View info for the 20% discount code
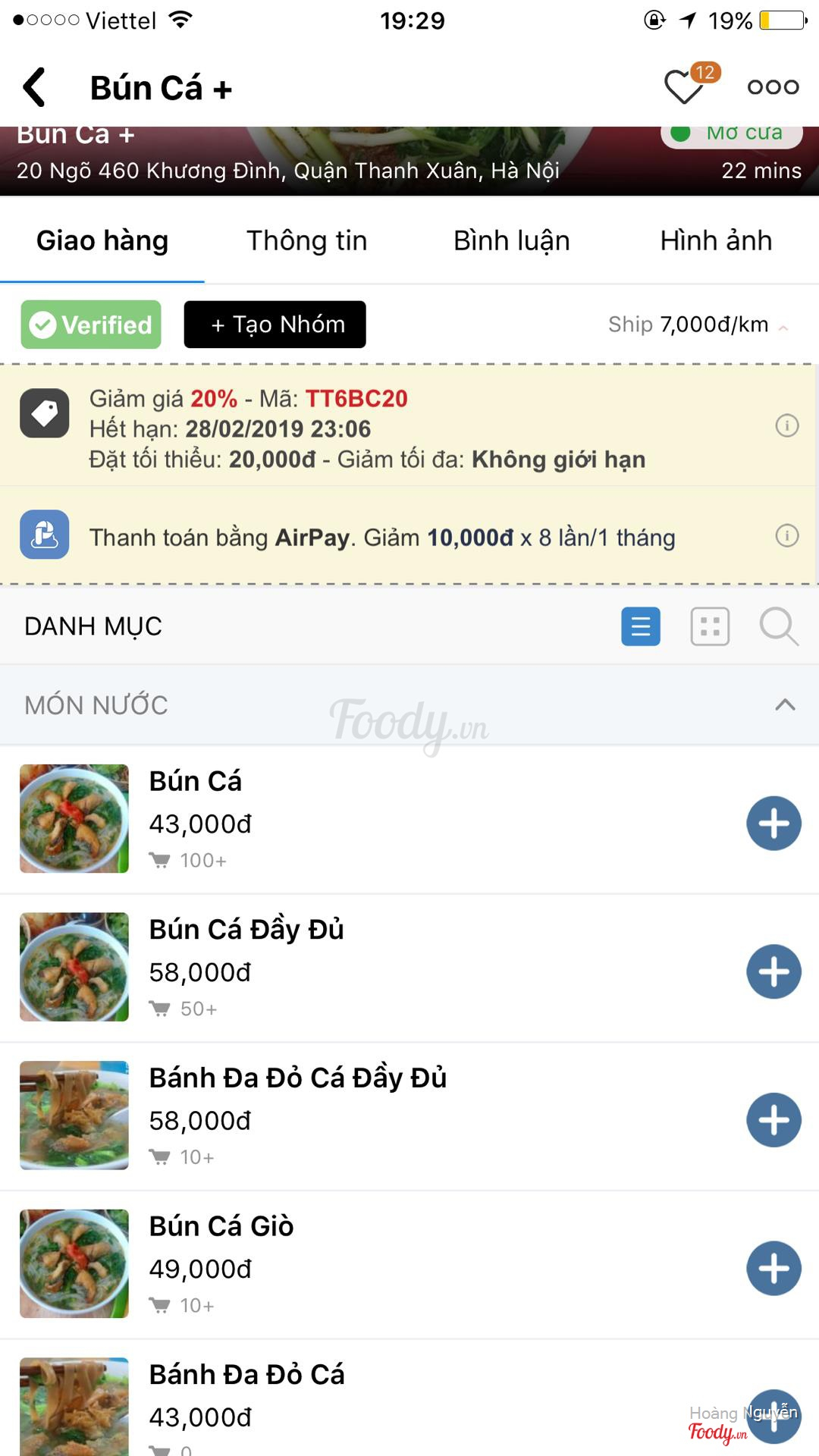This screenshot has width=819, height=1456. 786,425
